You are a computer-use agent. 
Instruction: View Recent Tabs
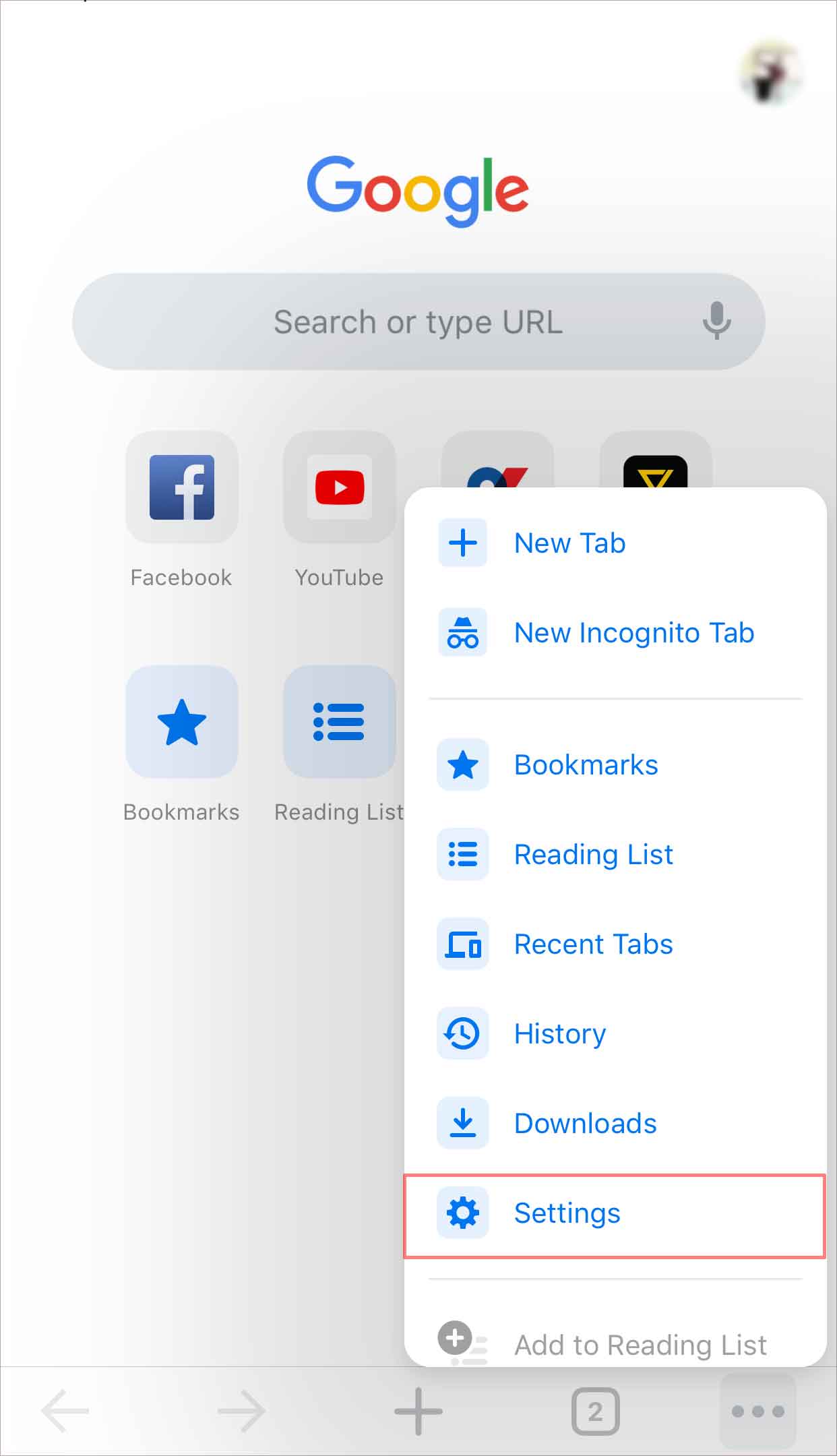pos(593,944)
